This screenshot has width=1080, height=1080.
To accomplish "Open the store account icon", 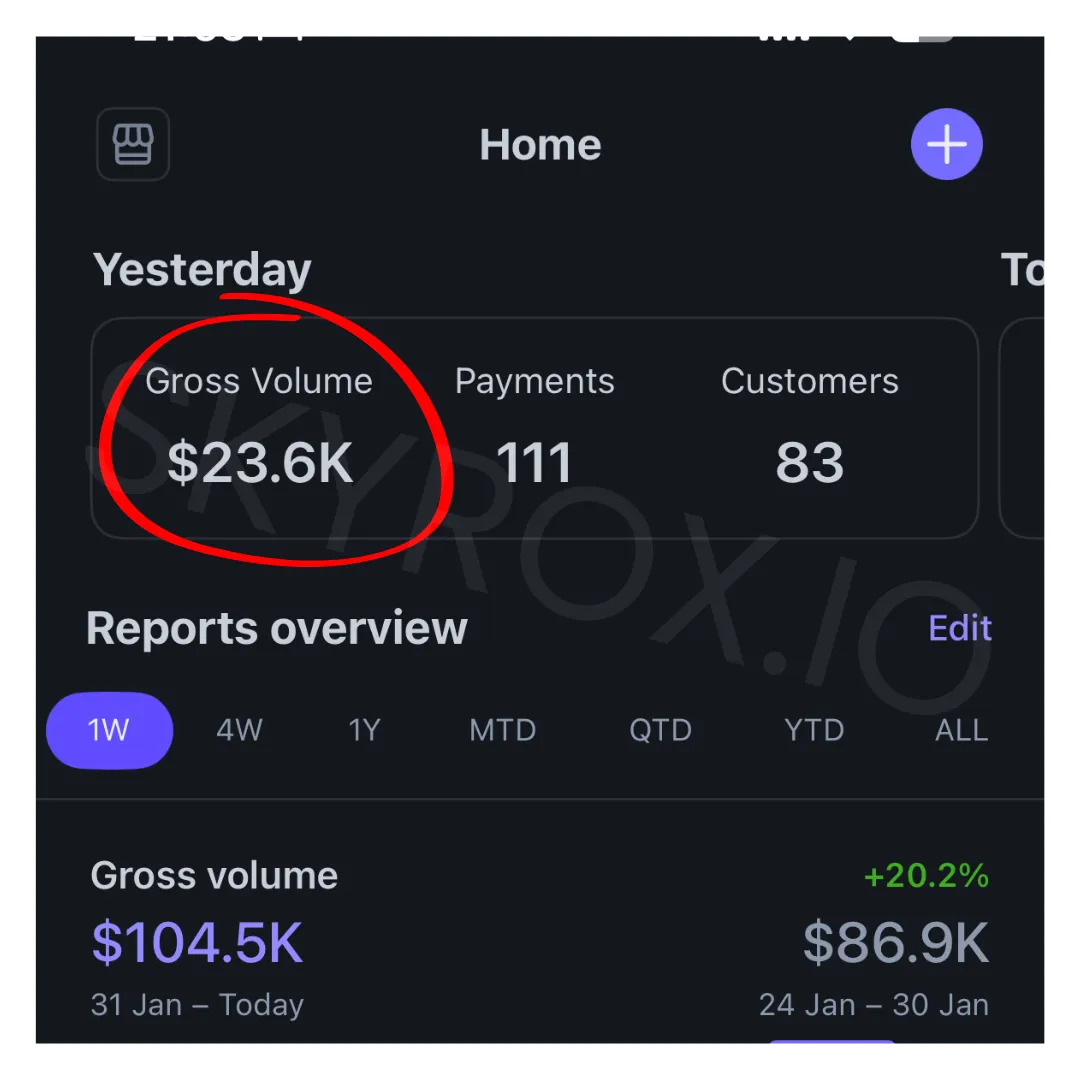I will [133, 144].
